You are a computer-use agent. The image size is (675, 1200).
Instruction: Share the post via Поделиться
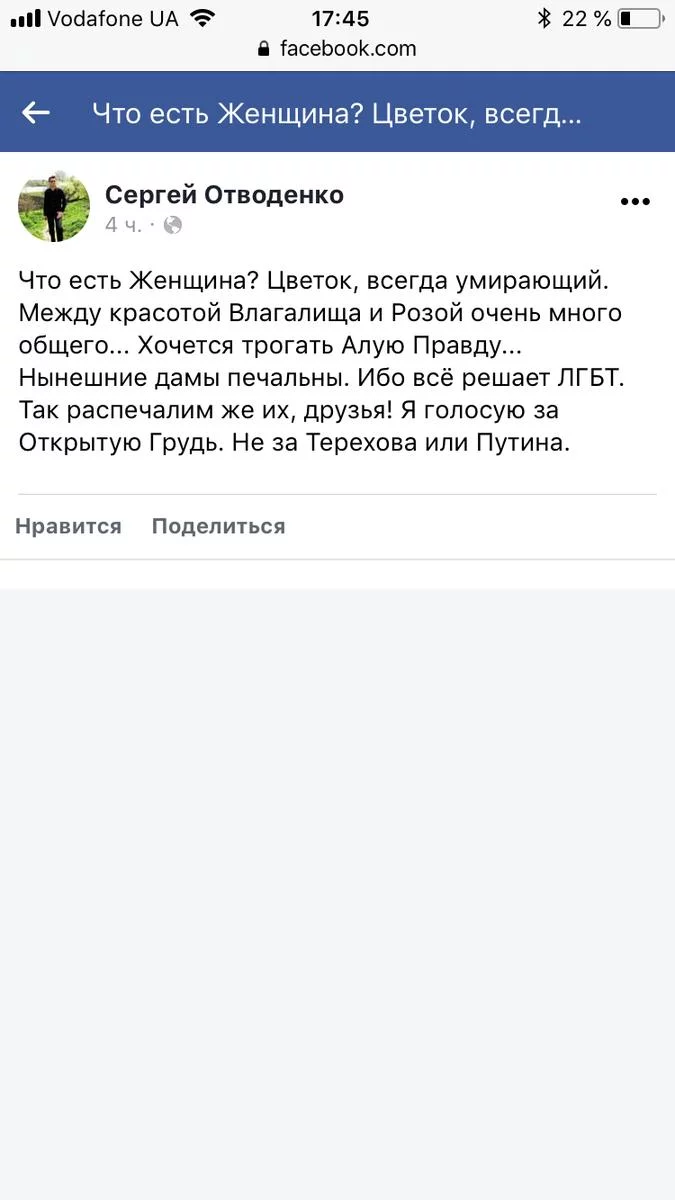(x=218, y=526)
